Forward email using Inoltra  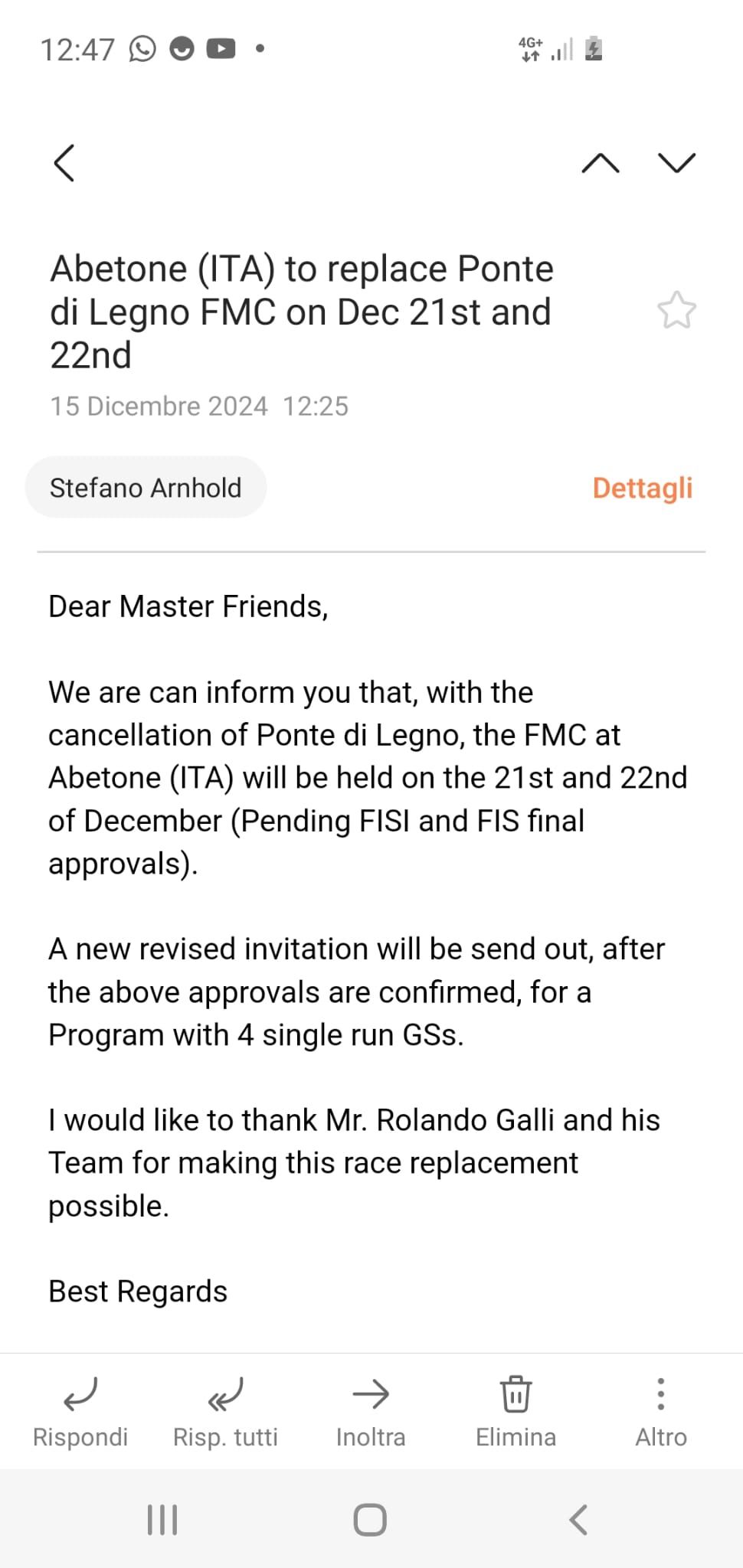coord(371,1413)
